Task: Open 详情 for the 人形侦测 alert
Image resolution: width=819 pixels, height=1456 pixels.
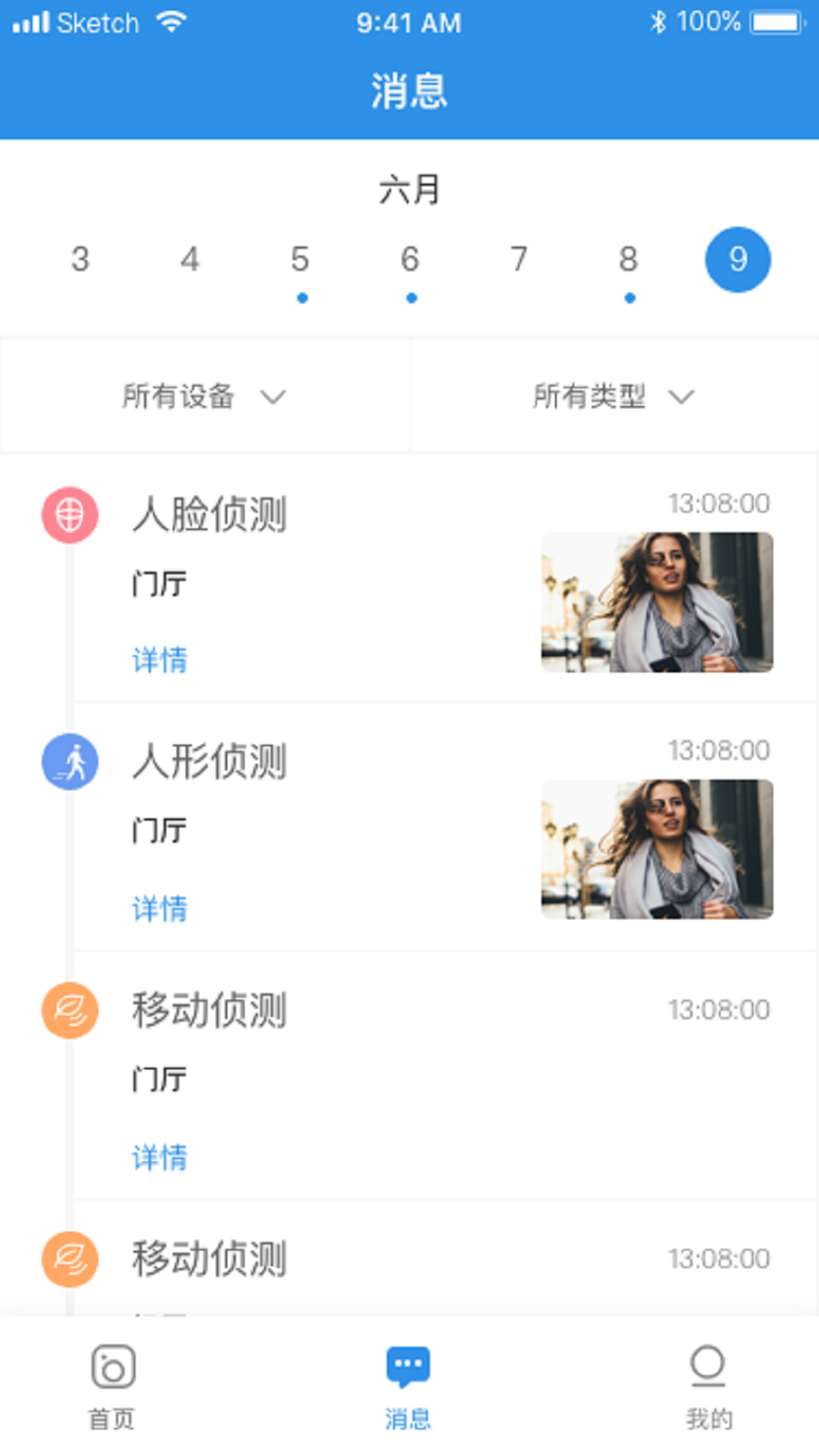Action: click(159, 908)
